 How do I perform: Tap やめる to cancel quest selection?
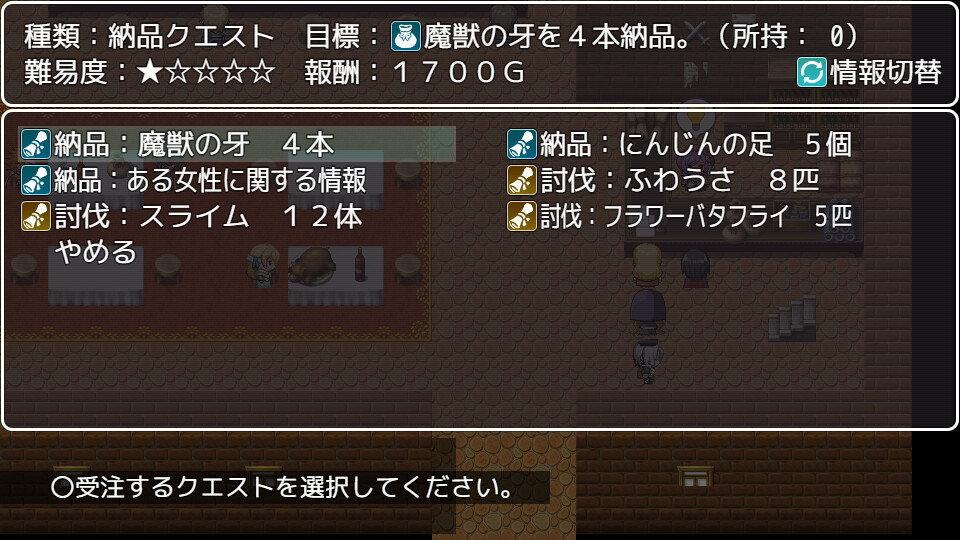click(96, 252)
